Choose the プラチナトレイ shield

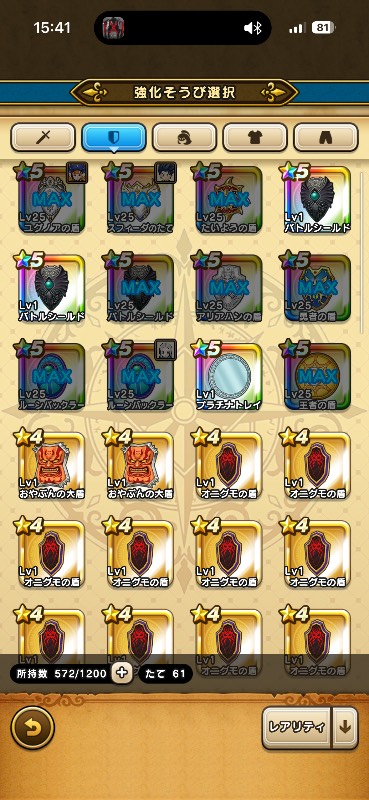click(x=229, y=377)
